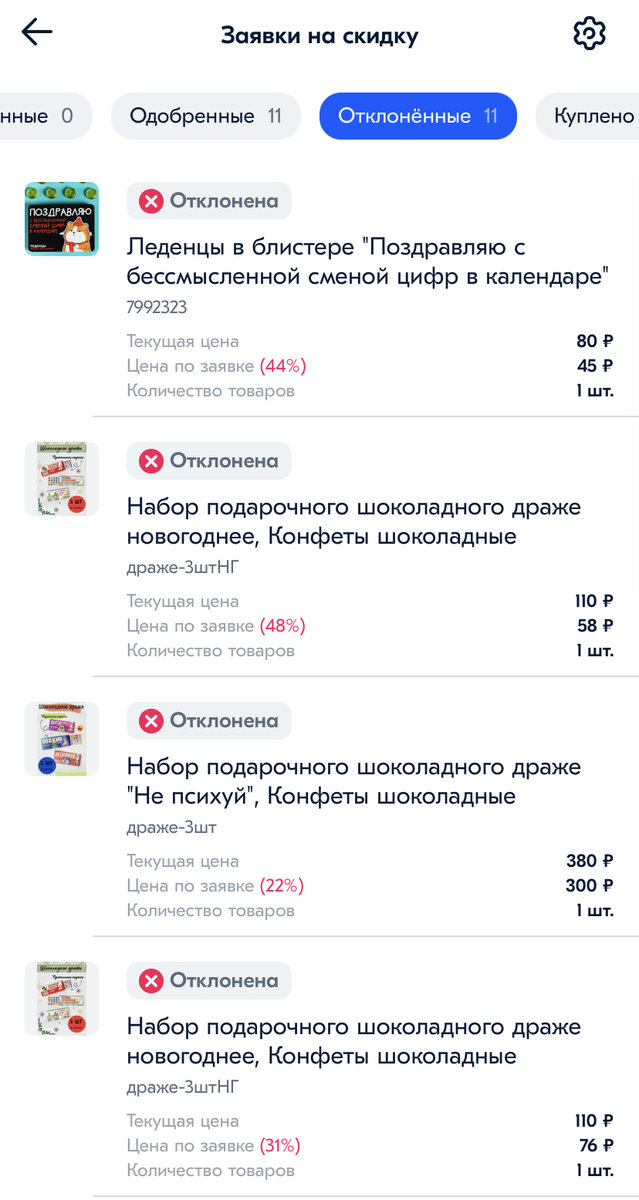The height and width of the screenshot is (1200, 639).
Task: Switch to the Одобренные tab
Action: (x=205, y=116)
